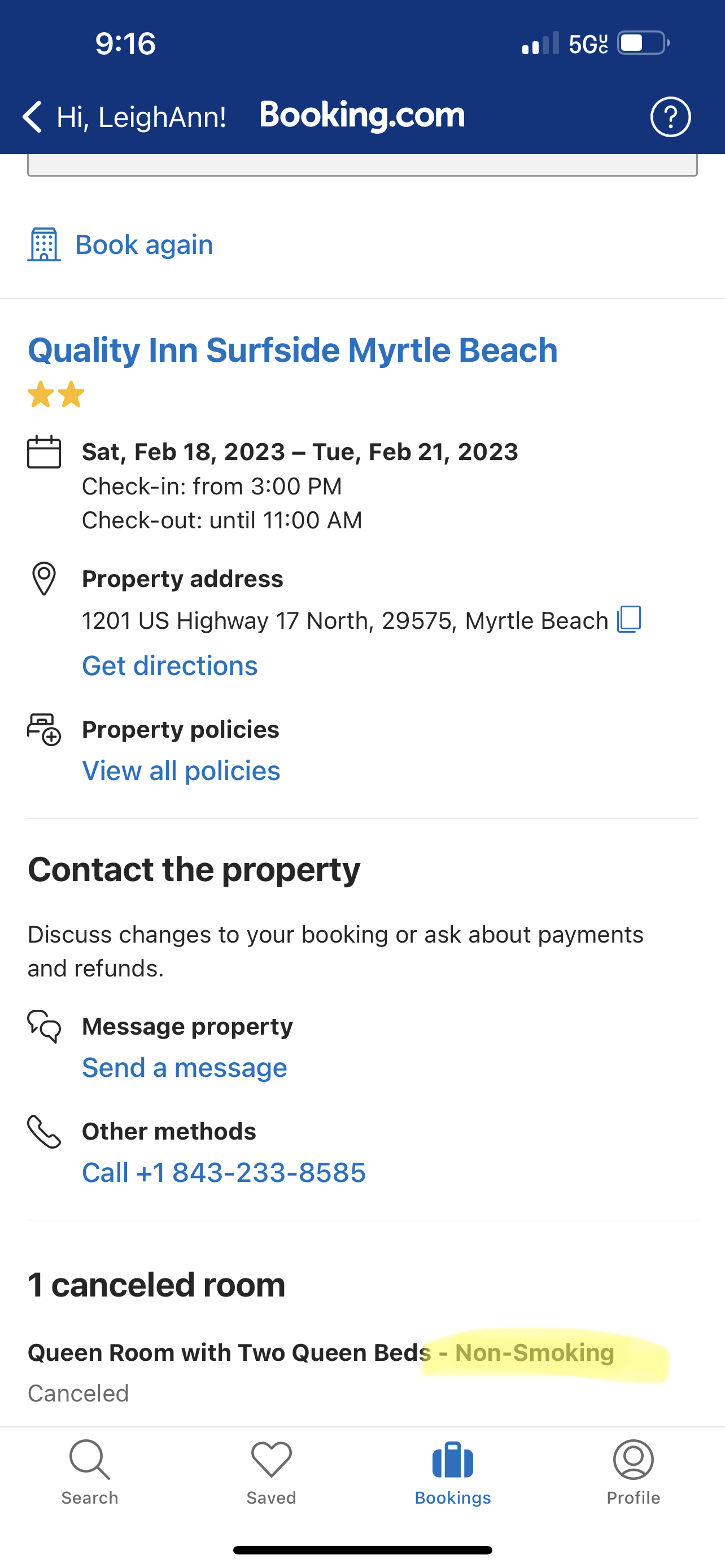Viewport: 725px width, 1568px height.
Task: Tap the location pin icon
Action: (x=43, y=580)
